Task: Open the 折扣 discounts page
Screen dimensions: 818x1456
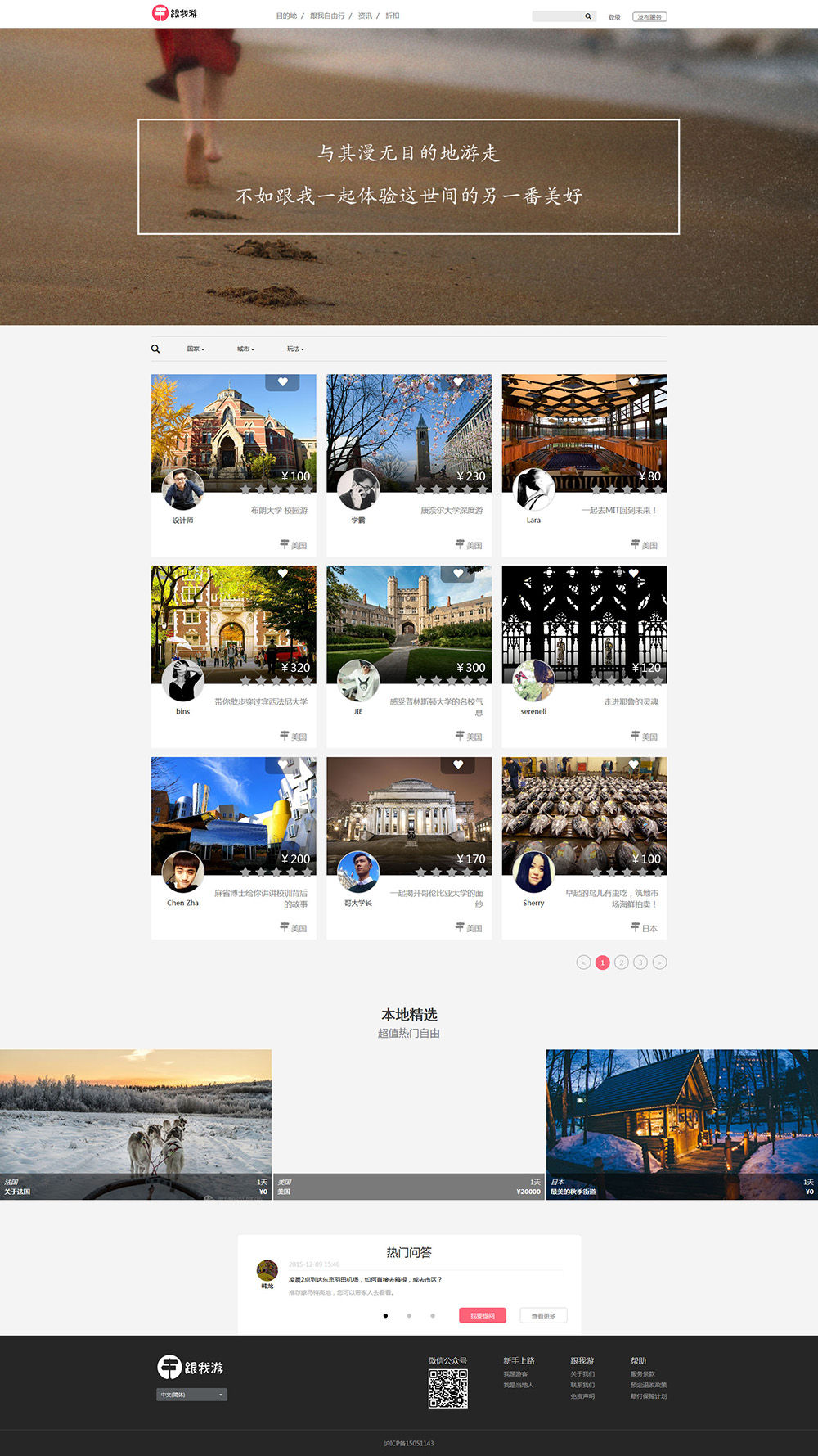Action: coord(393,16)
